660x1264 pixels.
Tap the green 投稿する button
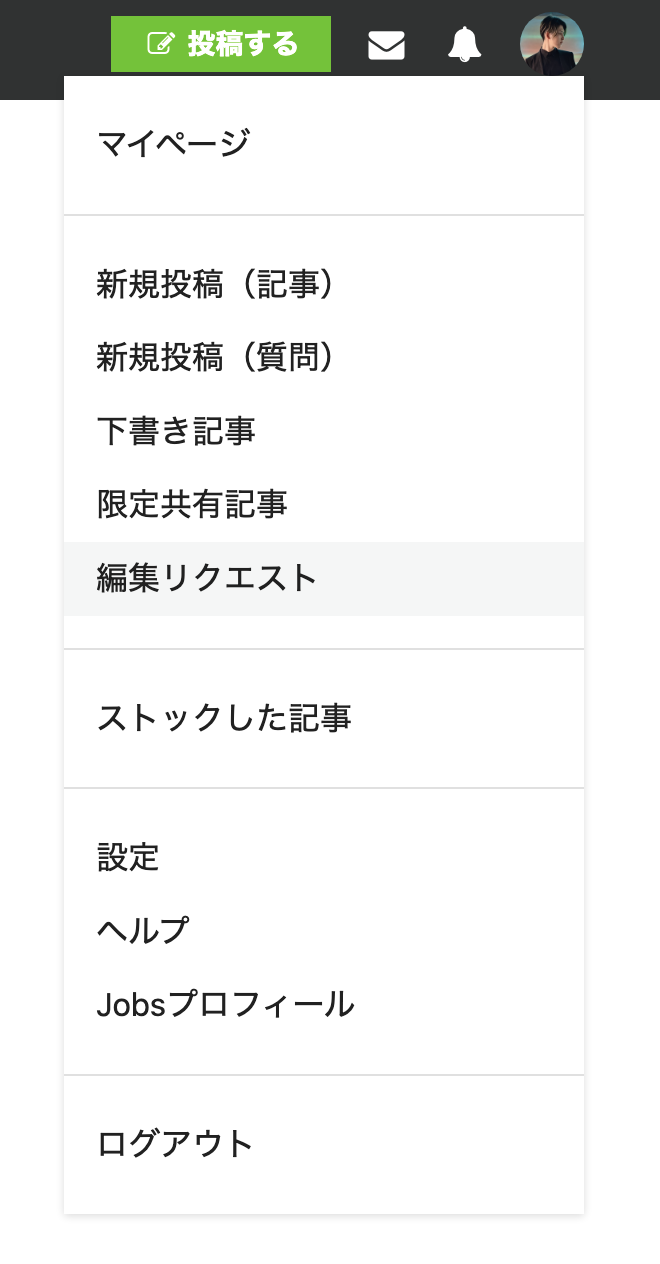(x=221, y=44)
